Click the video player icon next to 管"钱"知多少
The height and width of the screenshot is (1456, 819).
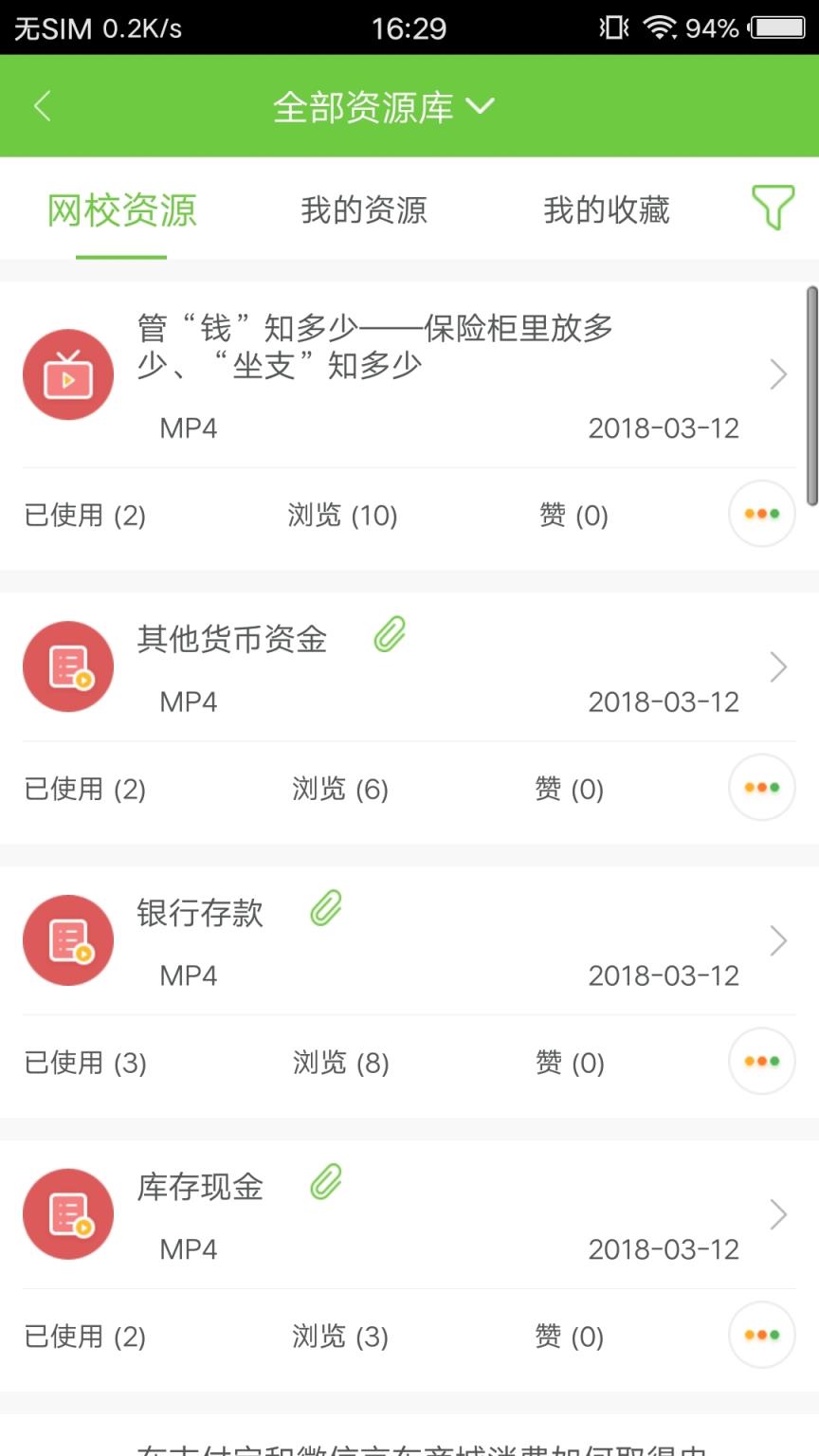(67, 373)
